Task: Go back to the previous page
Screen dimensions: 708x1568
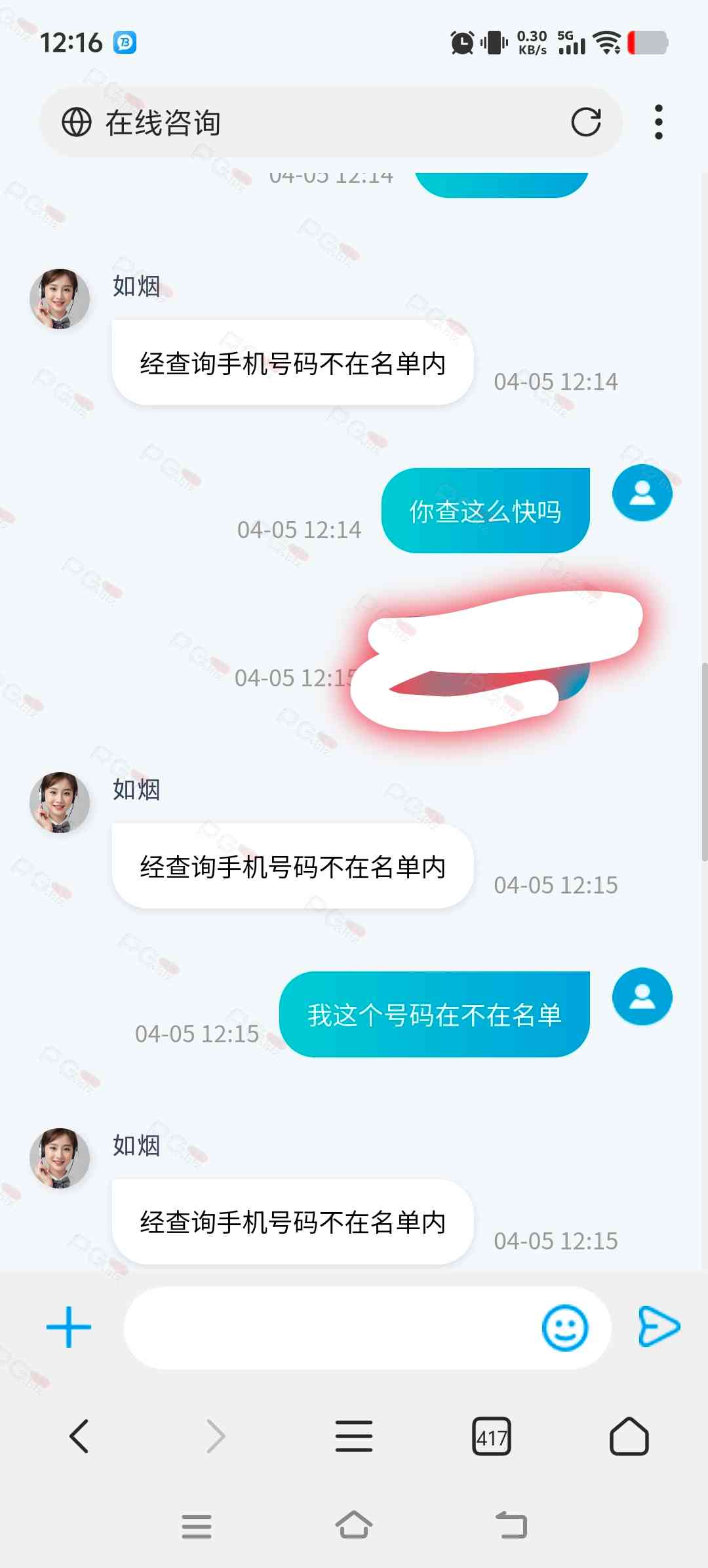Action: [79, 1436]
